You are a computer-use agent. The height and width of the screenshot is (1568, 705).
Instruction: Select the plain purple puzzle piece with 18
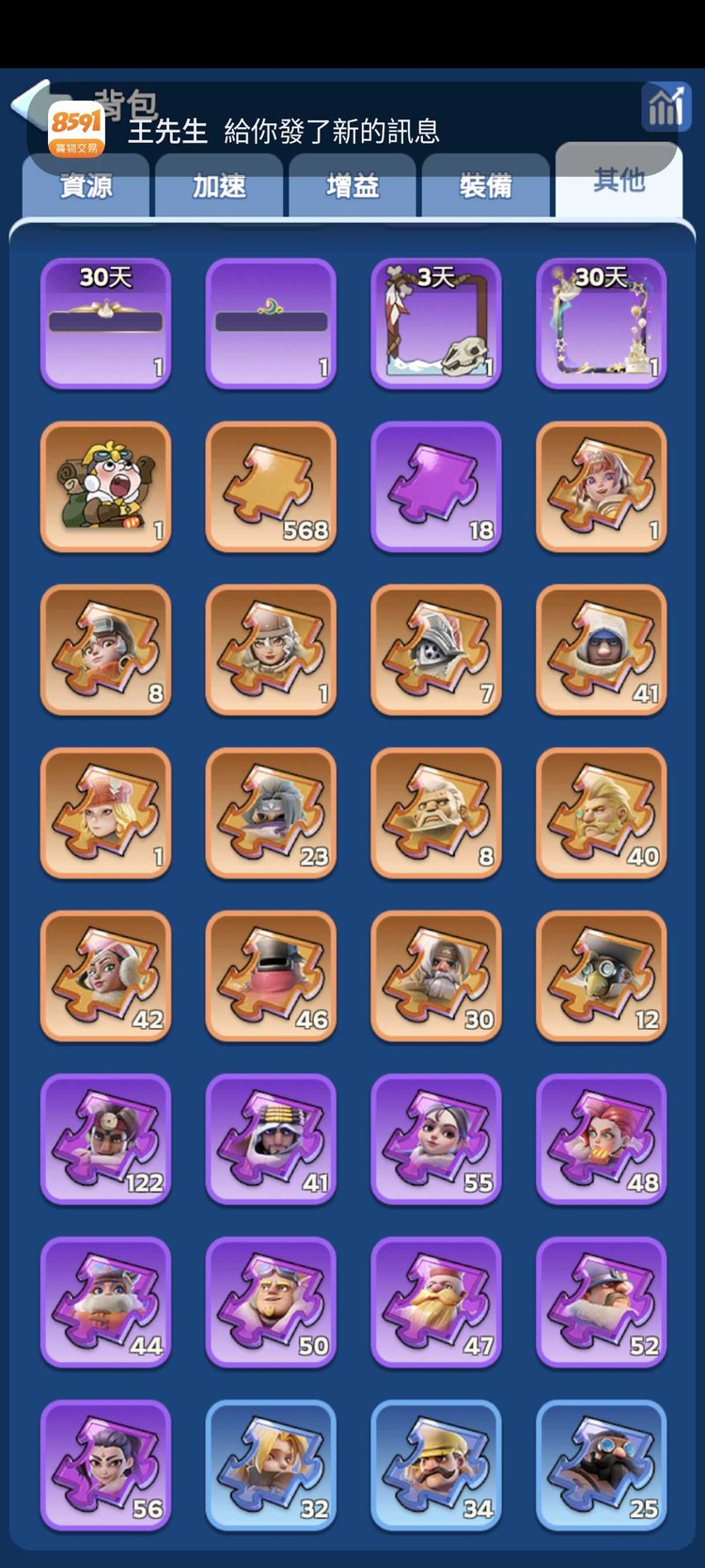pyautogui.click(x=436, y=486)
